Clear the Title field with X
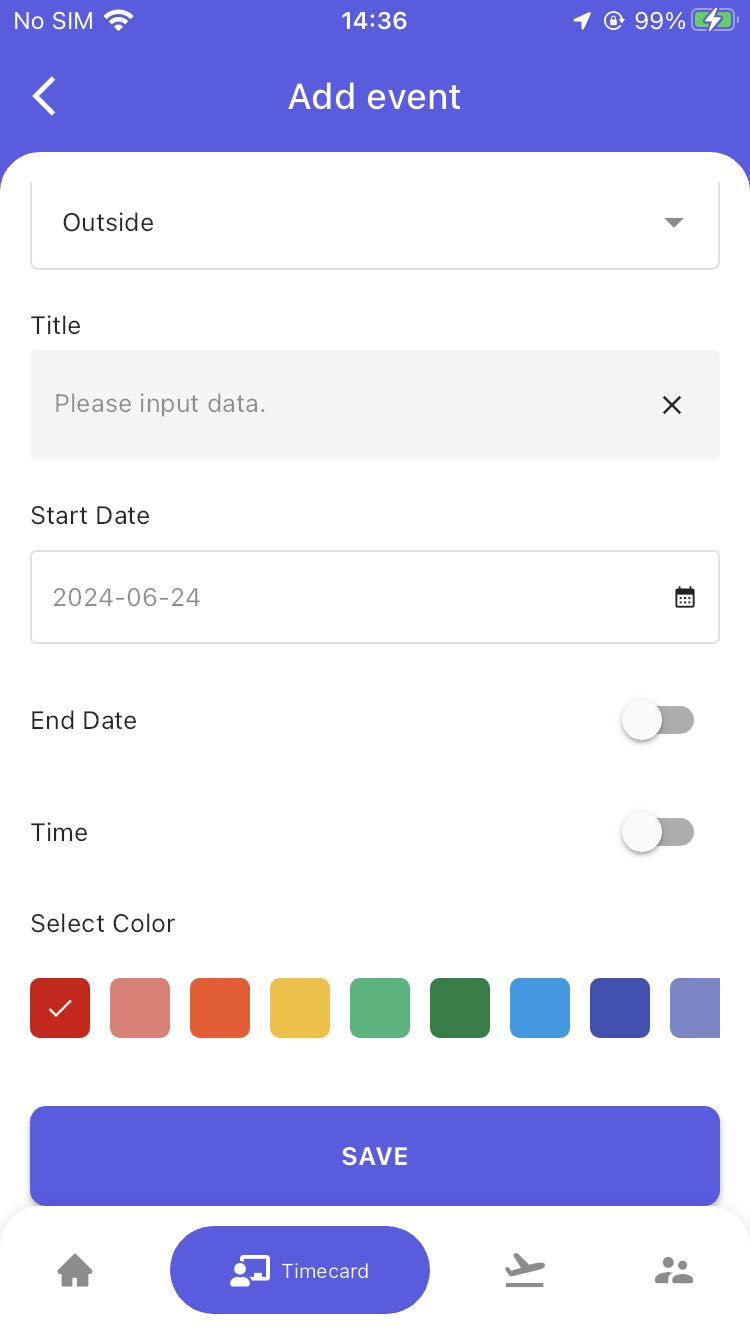Viewport: 750px width, 1334px height. (x=672, y=405)
